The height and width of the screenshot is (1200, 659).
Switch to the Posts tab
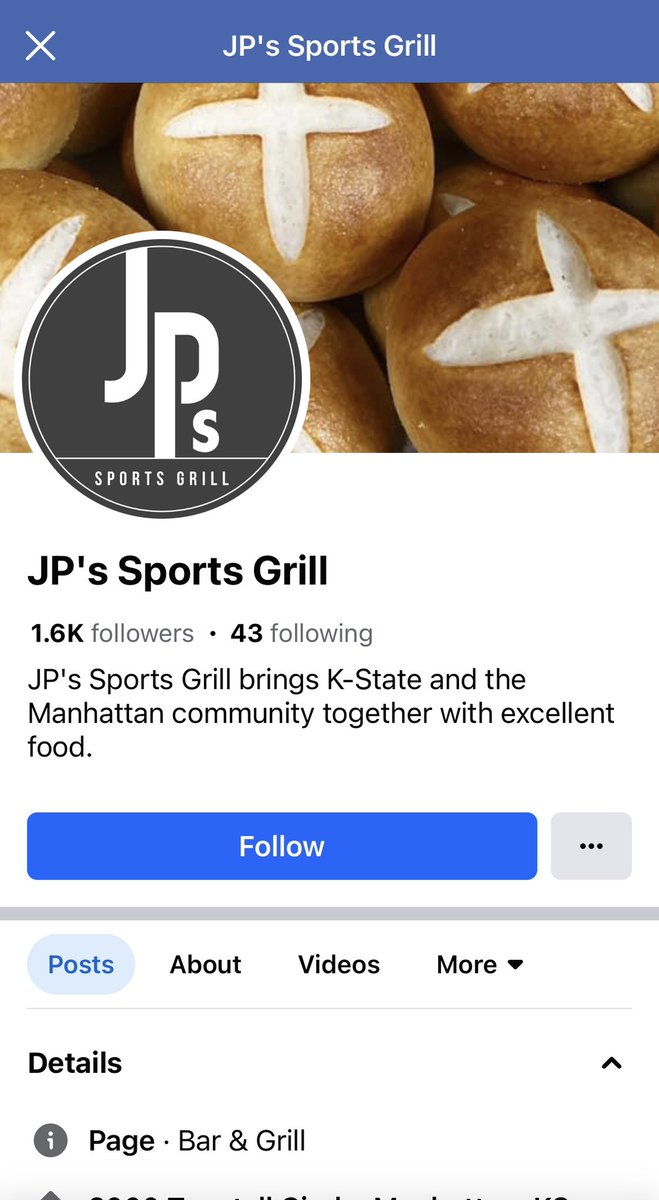pos(81,964)
